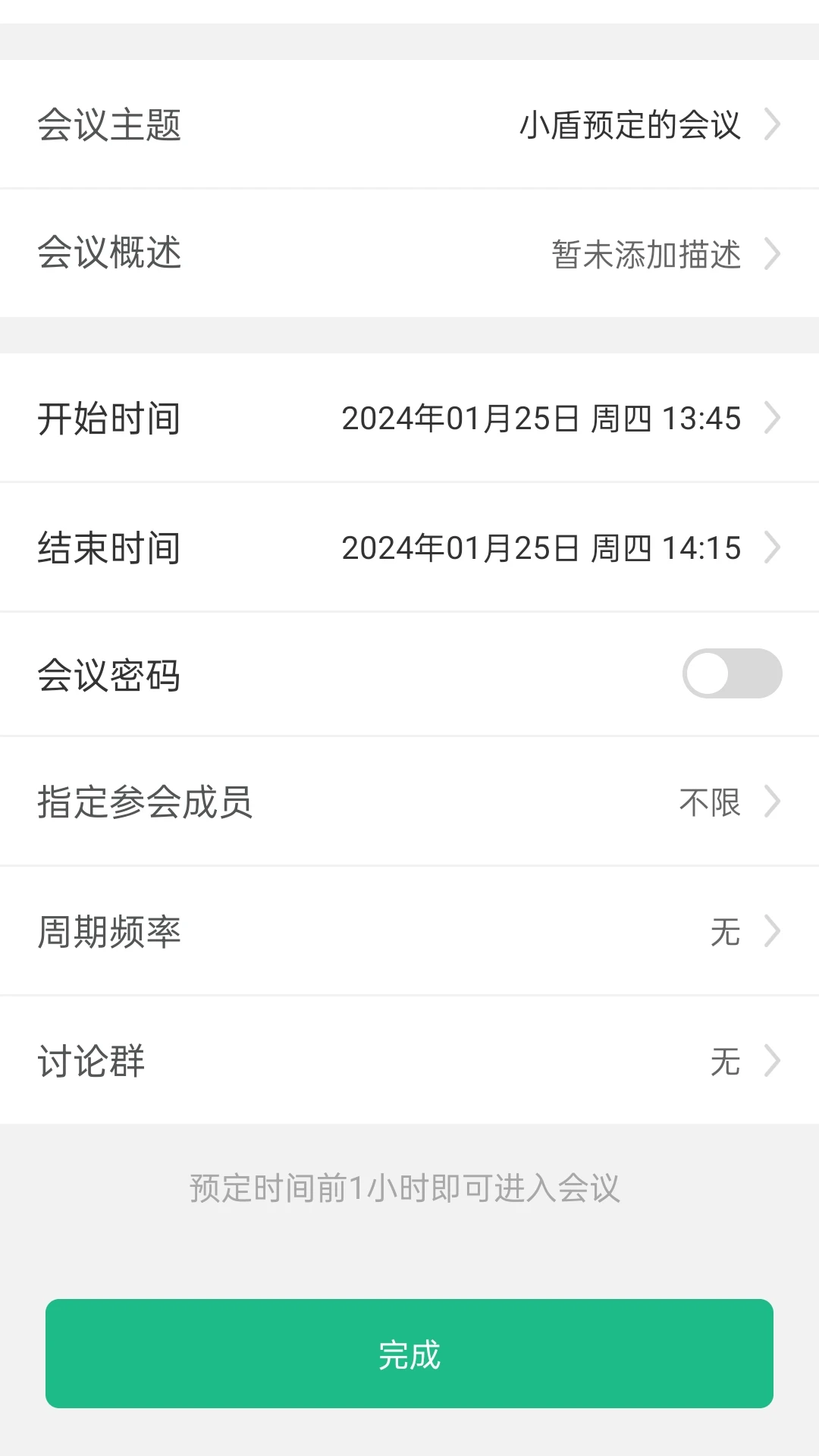819x1456 pixels.
Task: Open the 周期频率 recurrence setting
Action: [409, 932]
